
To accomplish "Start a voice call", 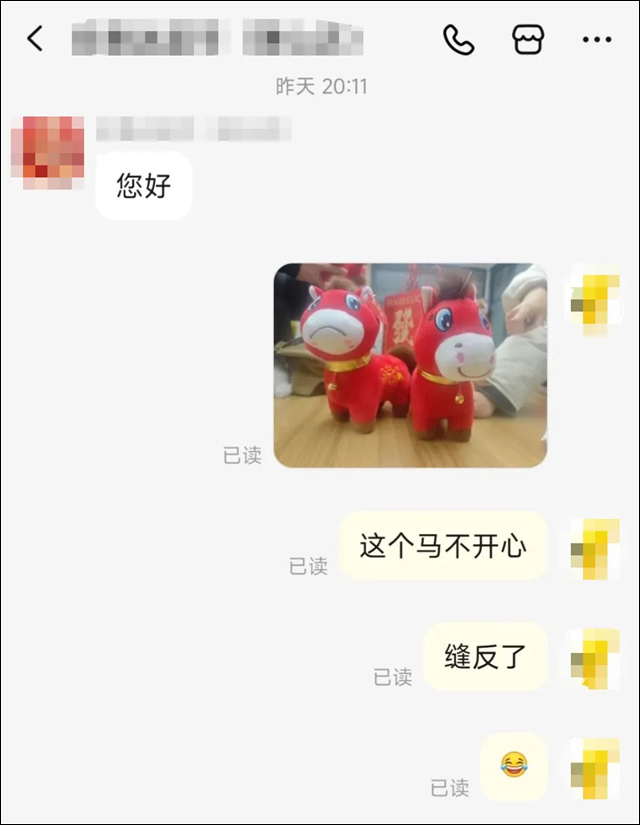I will tap(458, 39).
